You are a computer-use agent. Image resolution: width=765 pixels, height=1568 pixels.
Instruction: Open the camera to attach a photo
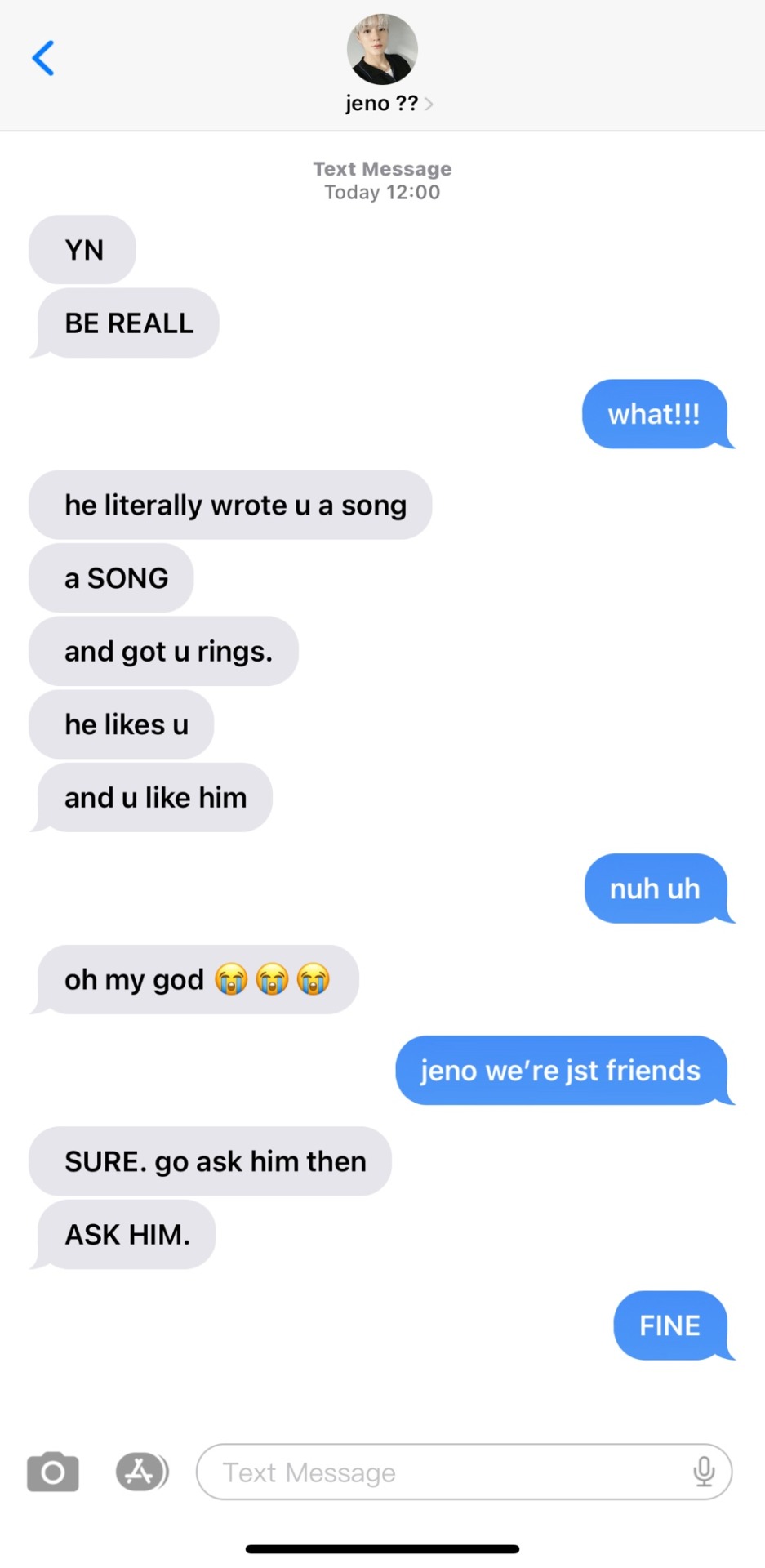[53, 1472]
